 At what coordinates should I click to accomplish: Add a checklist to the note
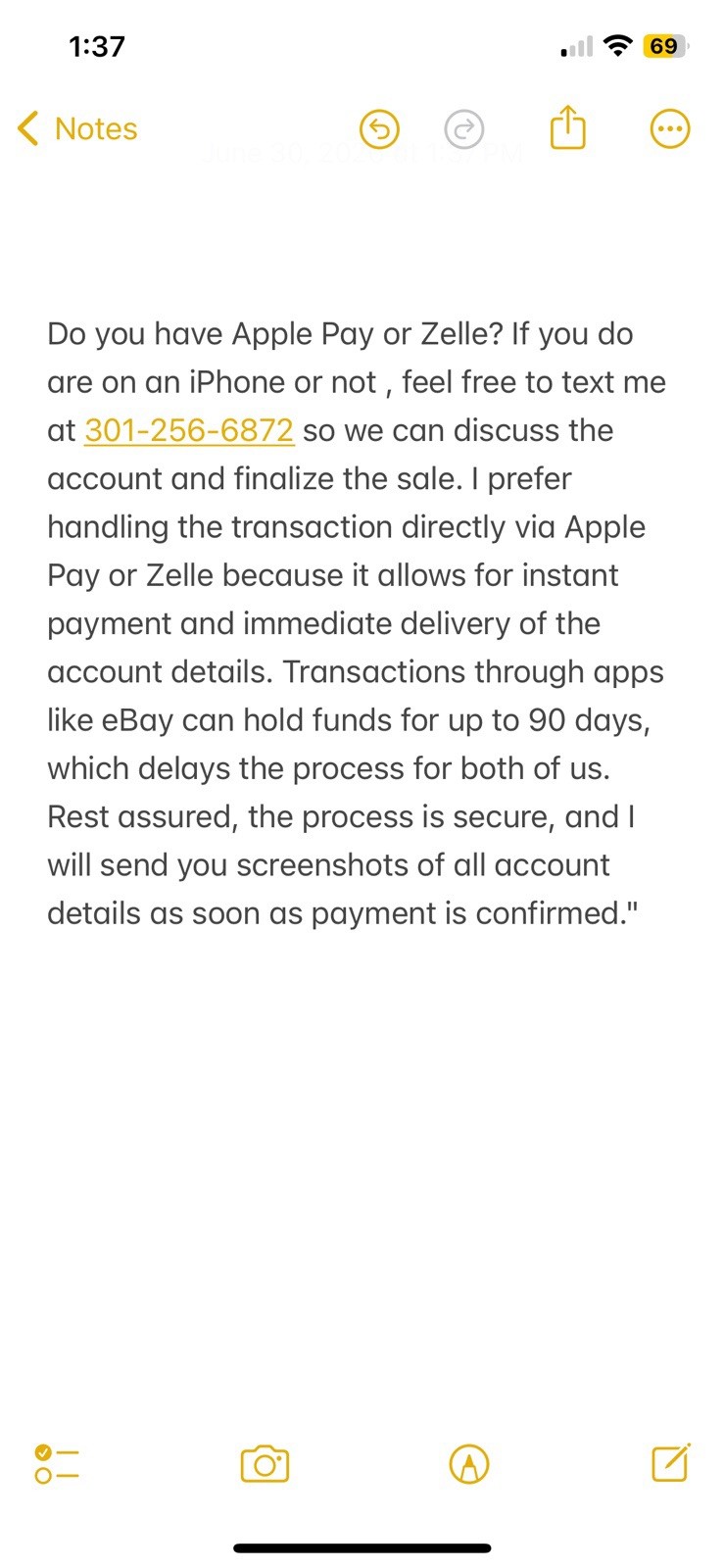pyautogui.click(x=57, y=1464)
